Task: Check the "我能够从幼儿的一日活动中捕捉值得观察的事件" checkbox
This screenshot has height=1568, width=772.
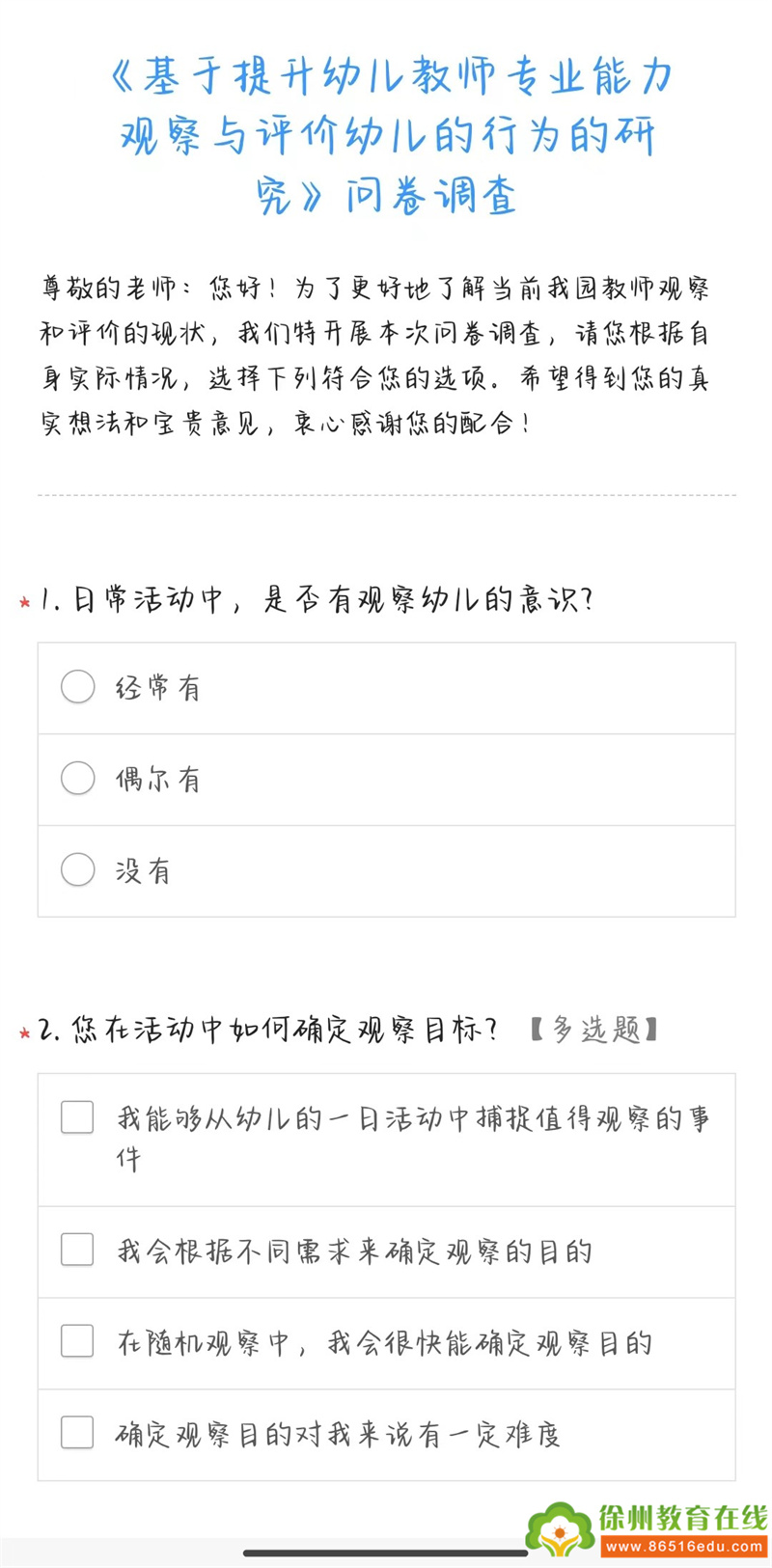Action: point(76,1116)
